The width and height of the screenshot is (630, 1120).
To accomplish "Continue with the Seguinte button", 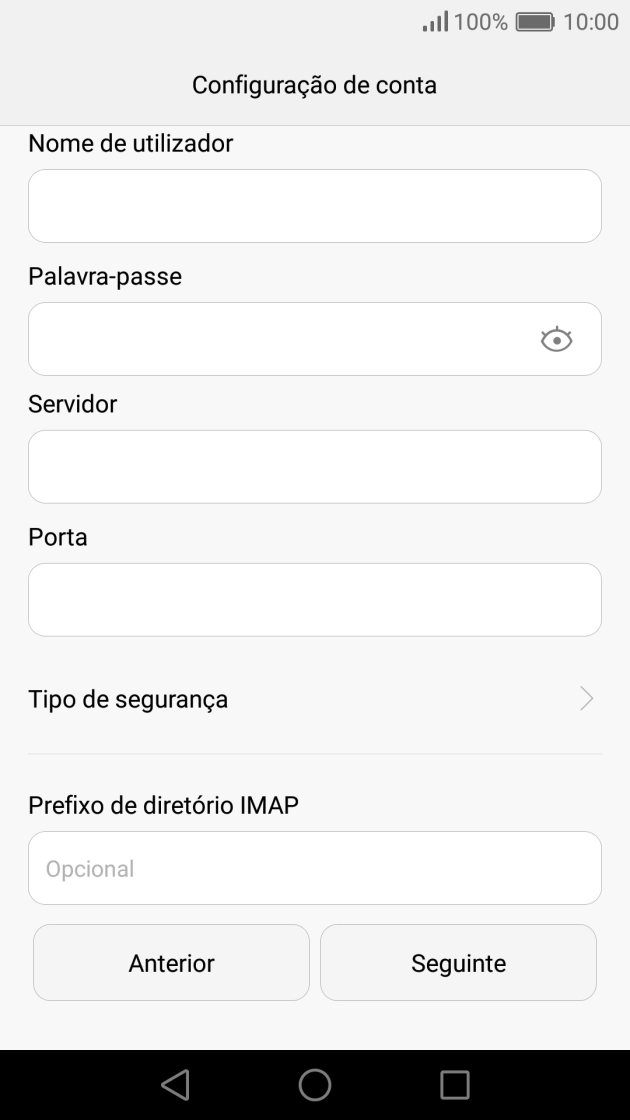I will tap(458, 963).
